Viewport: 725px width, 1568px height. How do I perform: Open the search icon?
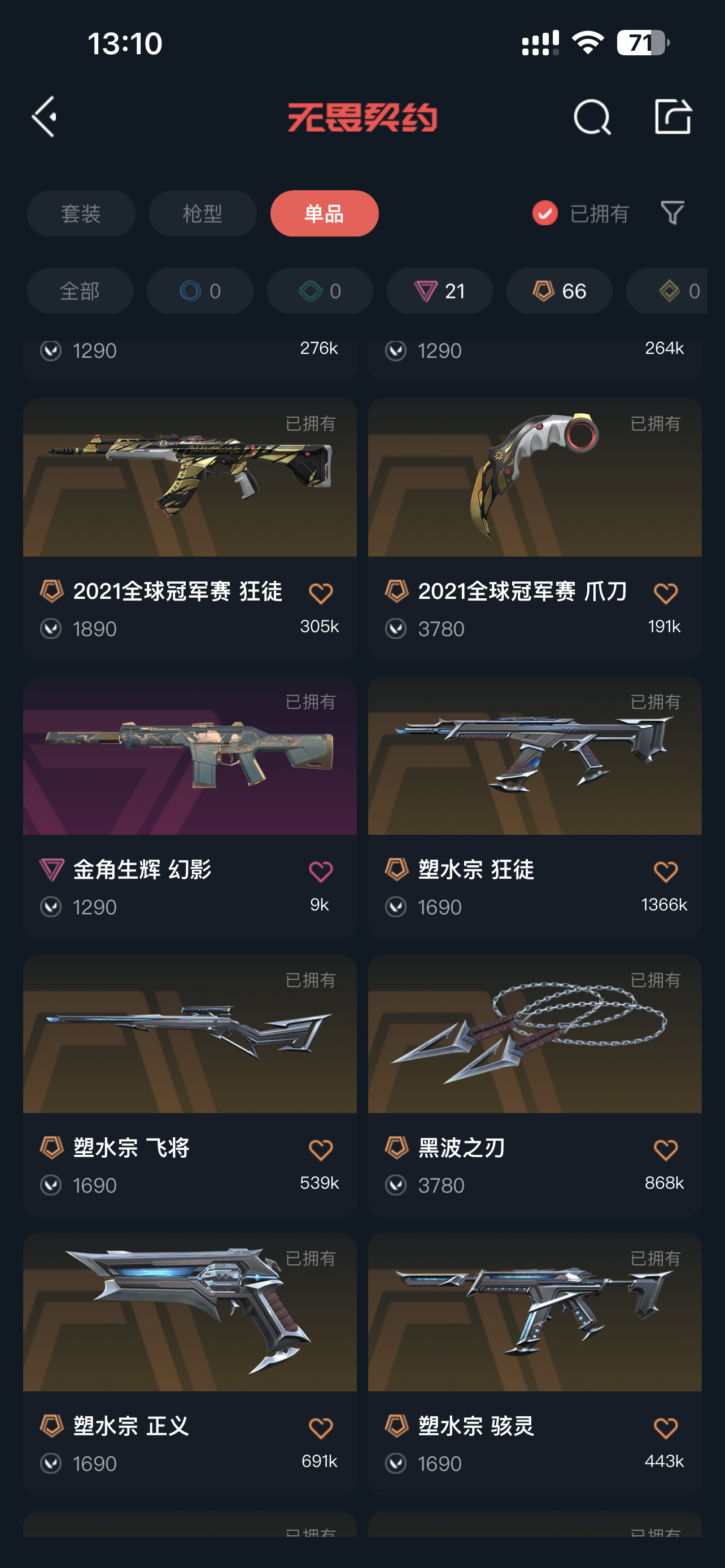(592, 116)
